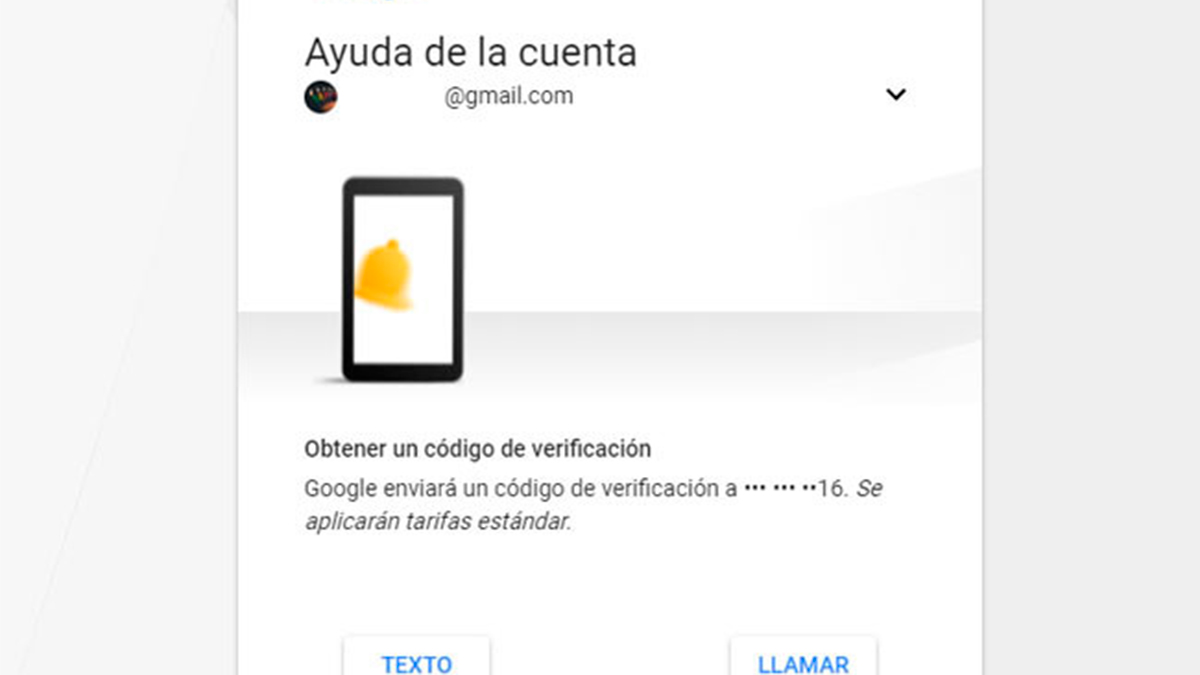Expand the Gmail account selector dropdown
Viewport: 1200px width, 675px height.
pos(896,95)
